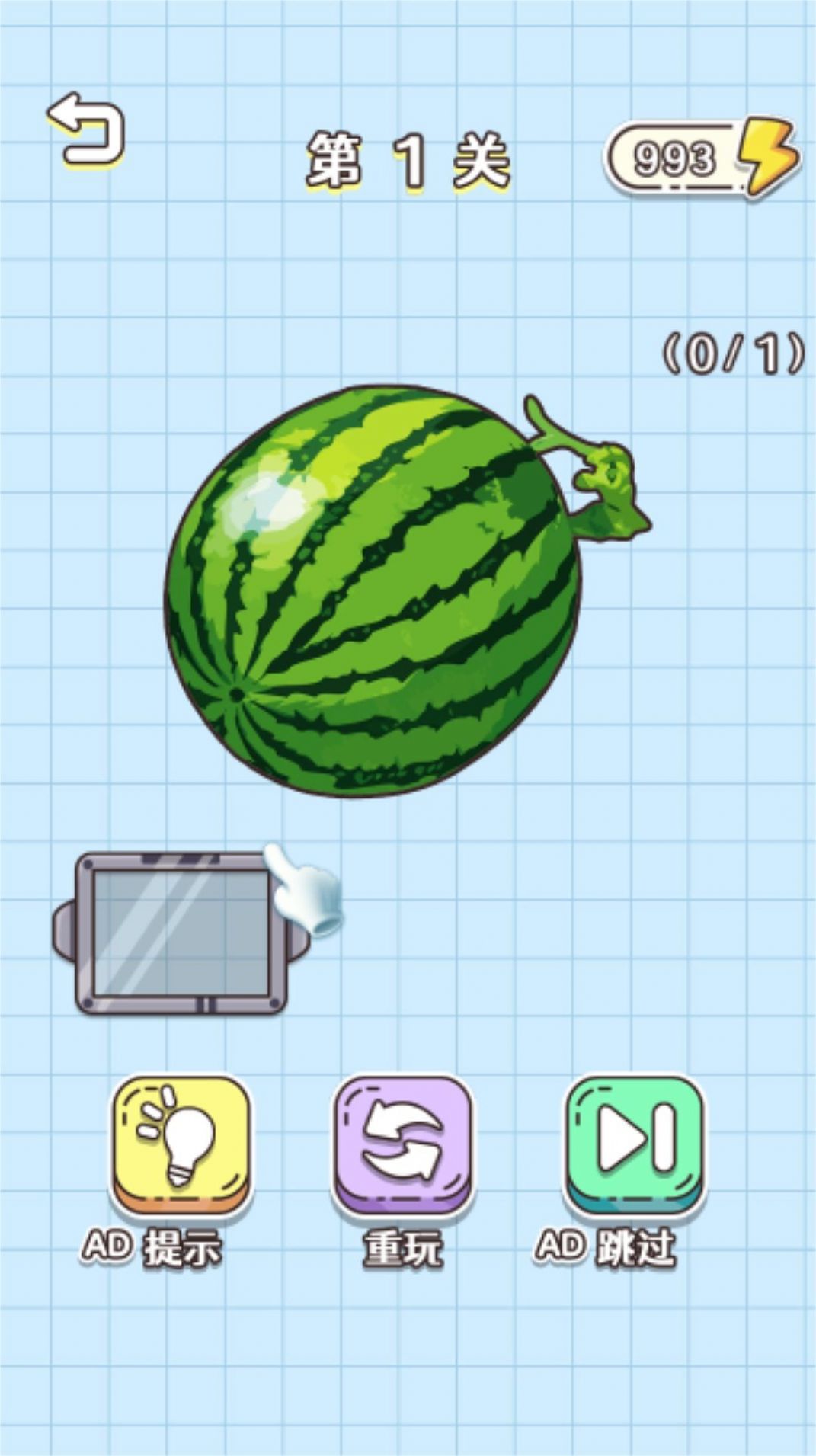
Task: Skip this level via AD skip button
Action: tap(634, 1140)
